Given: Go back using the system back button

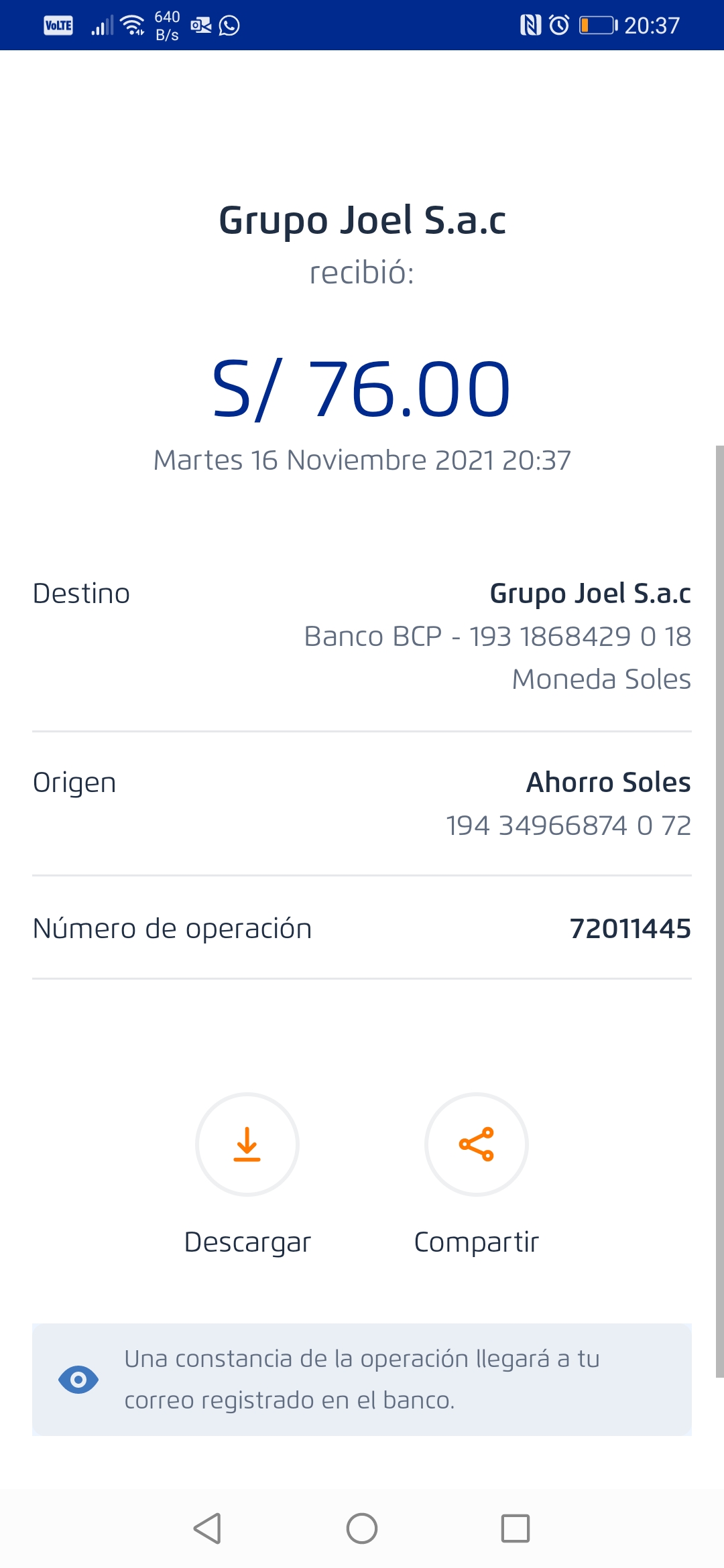Looking at the screenshot, I should tap(208, 1528).
